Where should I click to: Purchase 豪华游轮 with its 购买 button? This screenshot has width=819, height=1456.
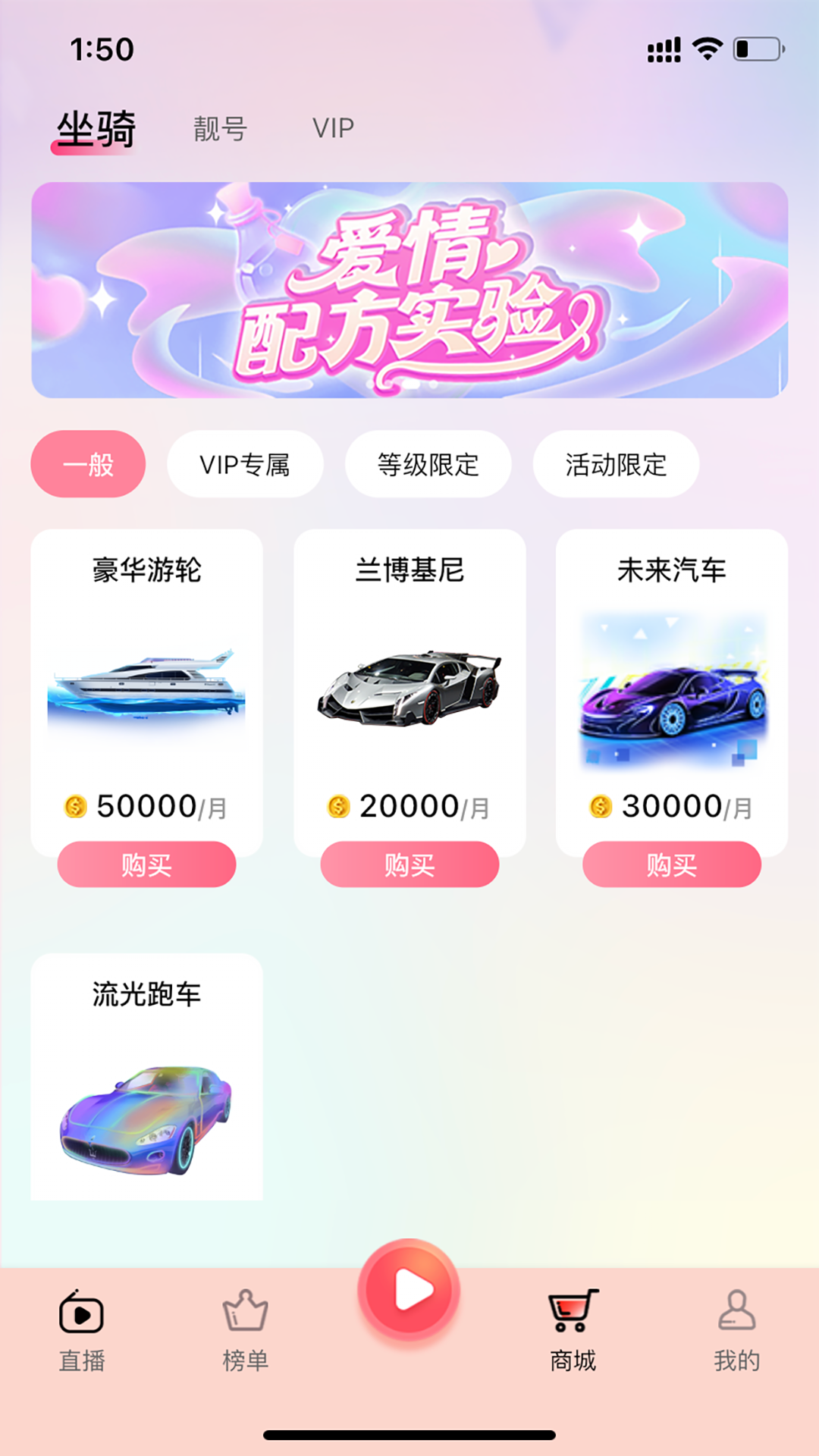(x=146, y=863)
